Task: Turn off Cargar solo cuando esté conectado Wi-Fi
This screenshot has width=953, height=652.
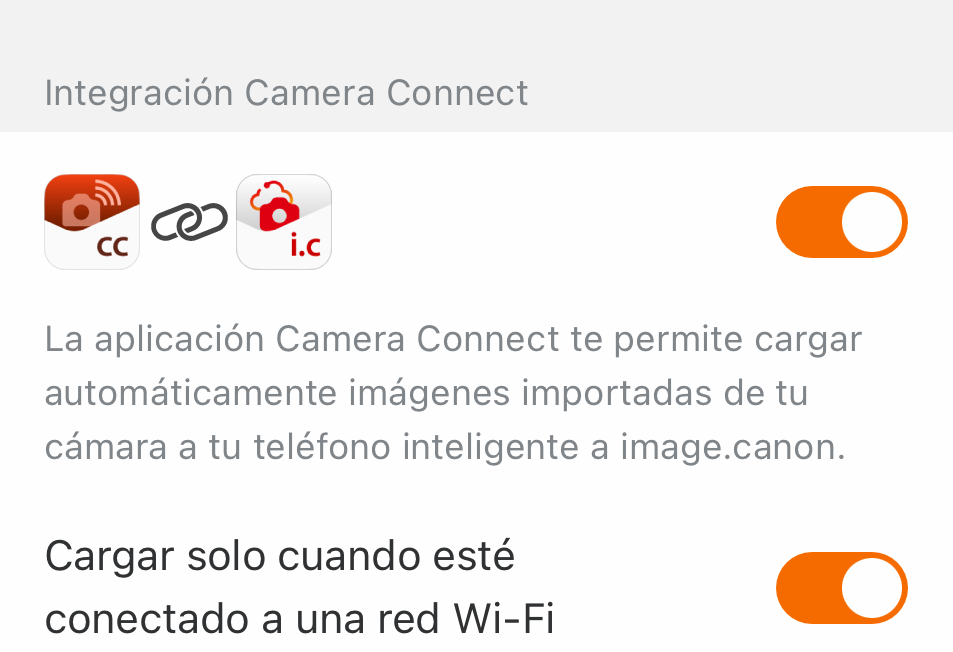Action: coord(841,588)
